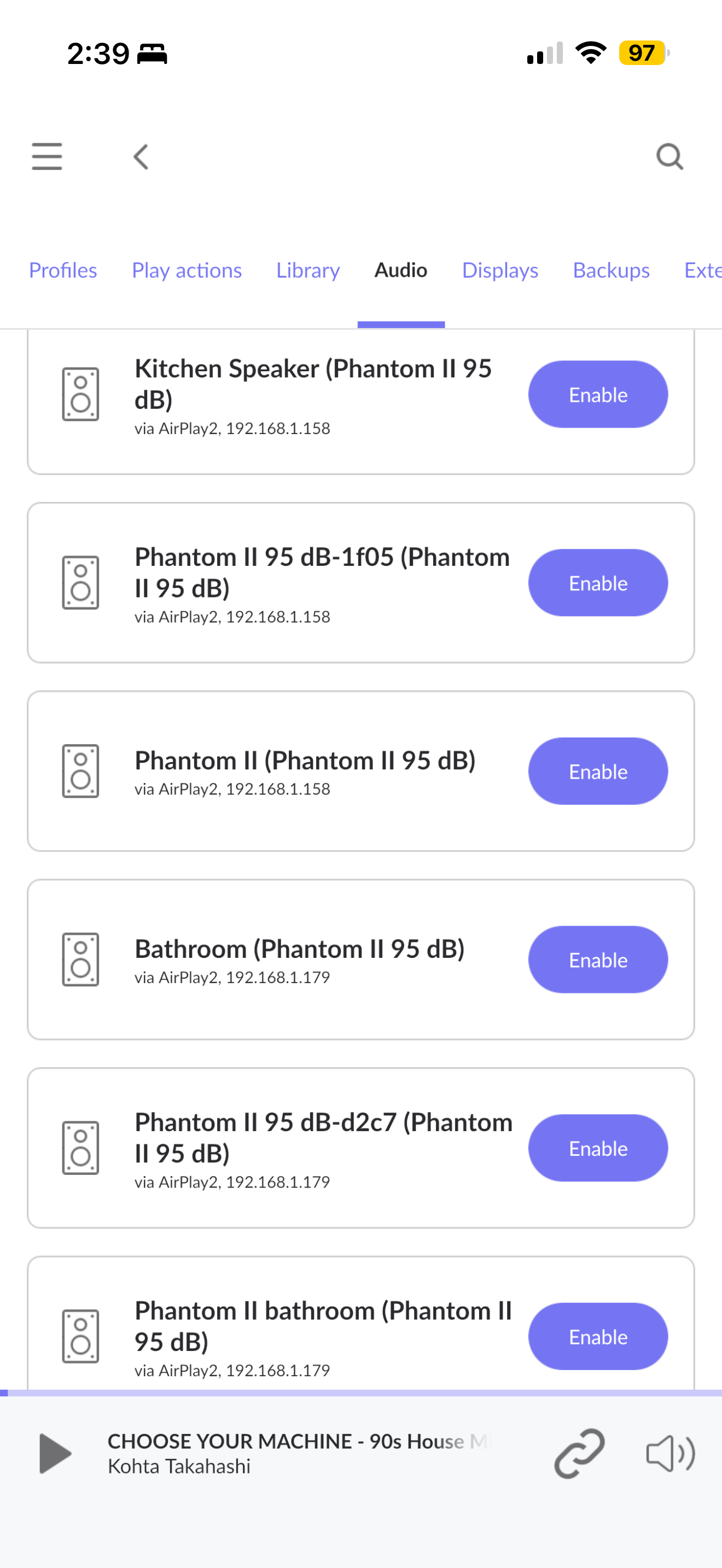Go to the Backups tab

[611, 270]
